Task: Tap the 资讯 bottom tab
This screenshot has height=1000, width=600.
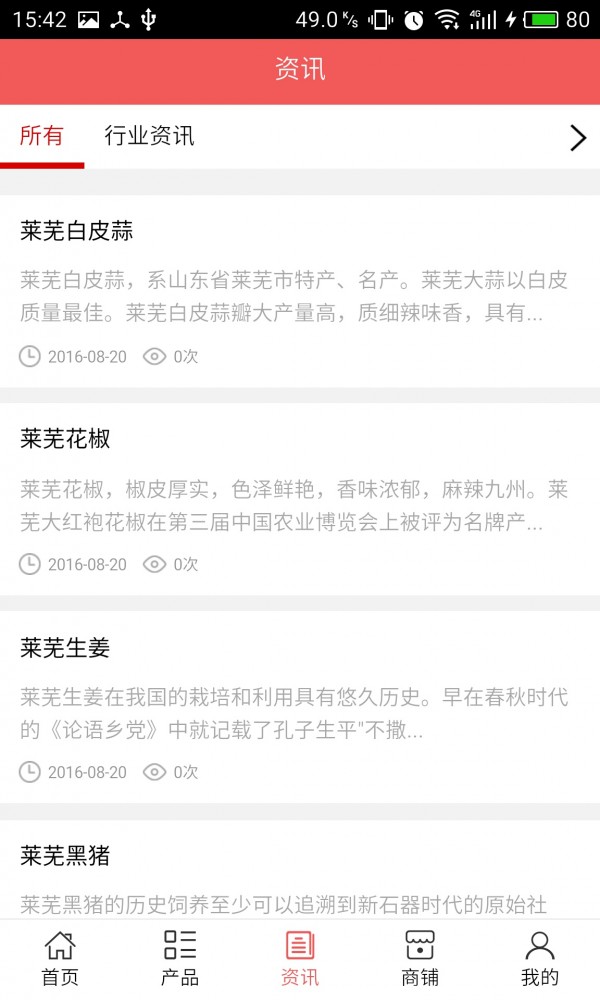Action: [x=300, y=959]
